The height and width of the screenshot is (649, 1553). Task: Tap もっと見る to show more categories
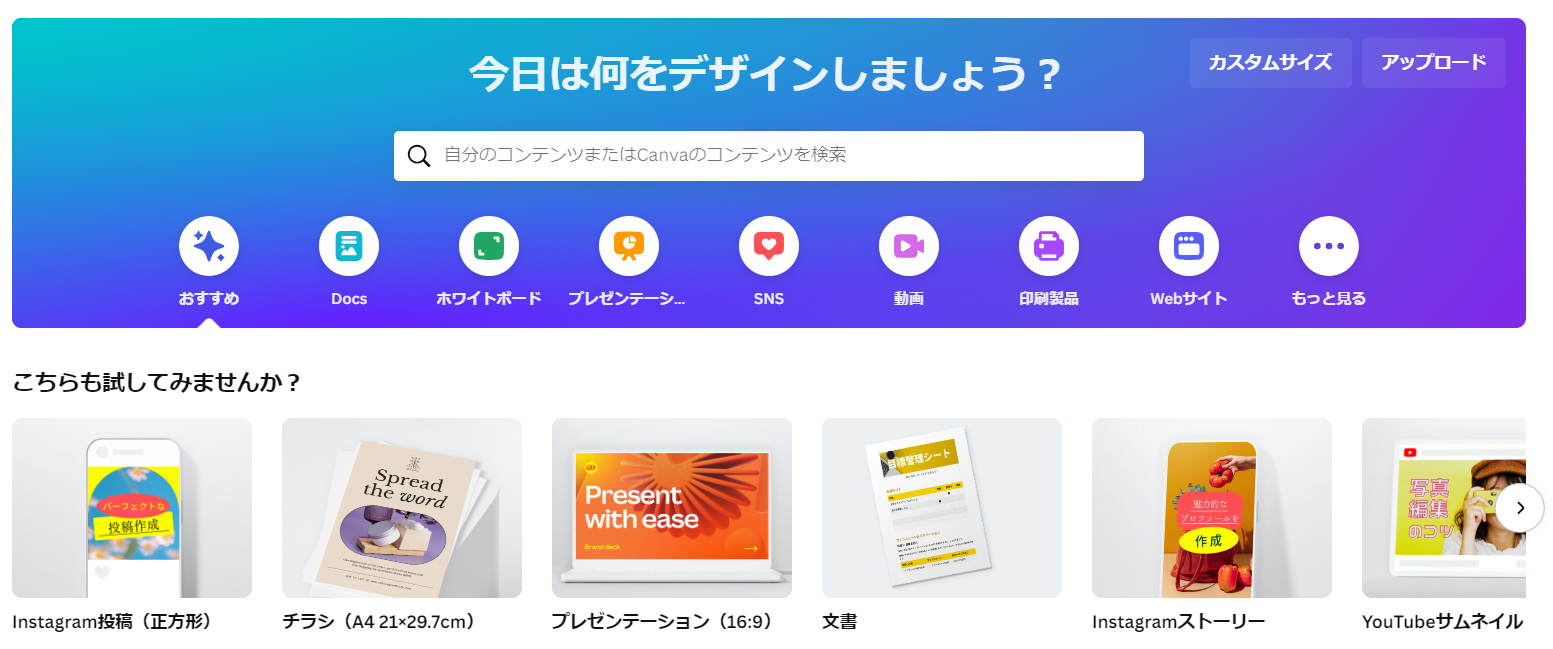[x=1329, y=246]
